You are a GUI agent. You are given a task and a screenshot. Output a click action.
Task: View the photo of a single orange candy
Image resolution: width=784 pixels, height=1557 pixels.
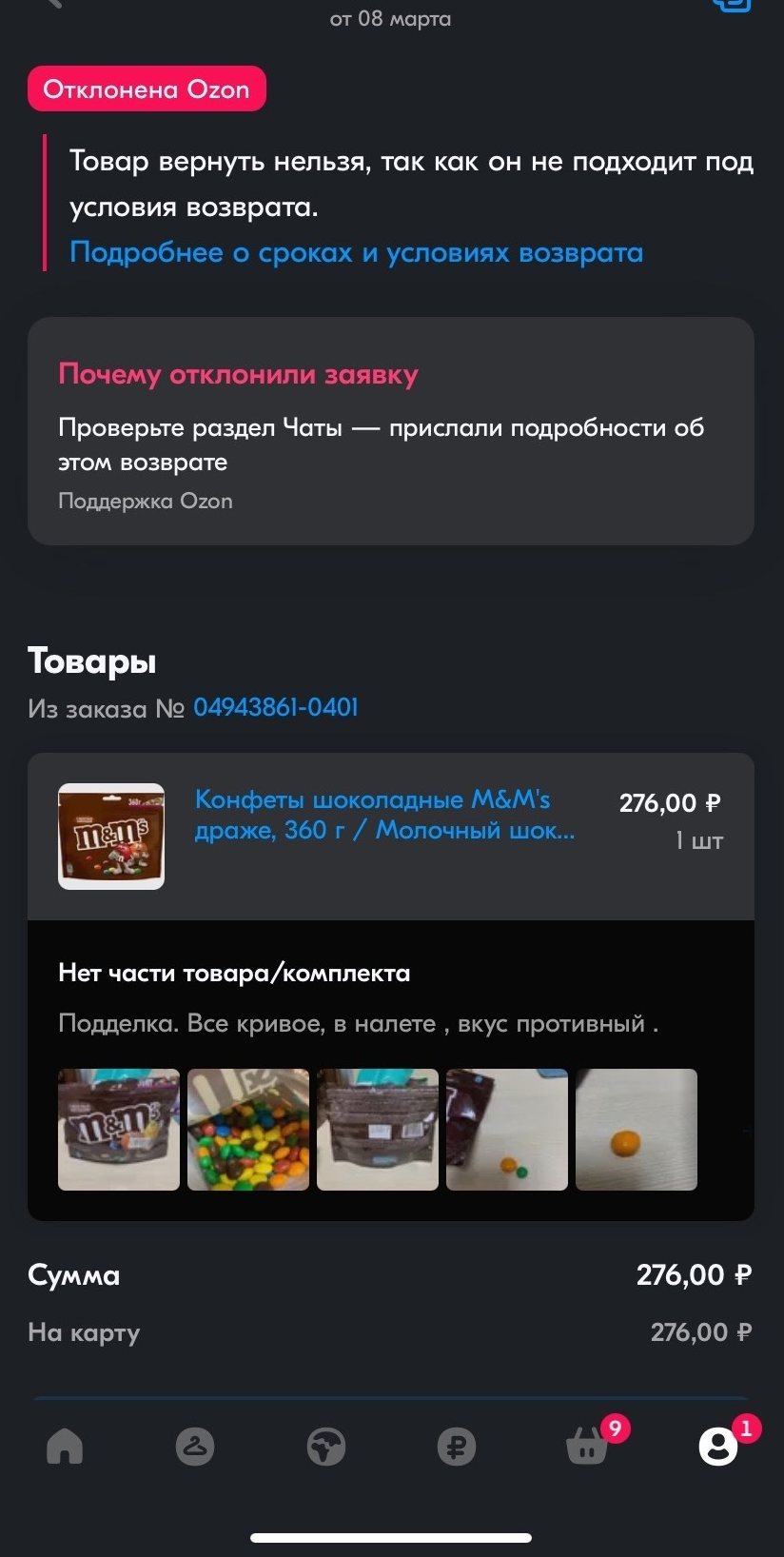coord(636,1129)
